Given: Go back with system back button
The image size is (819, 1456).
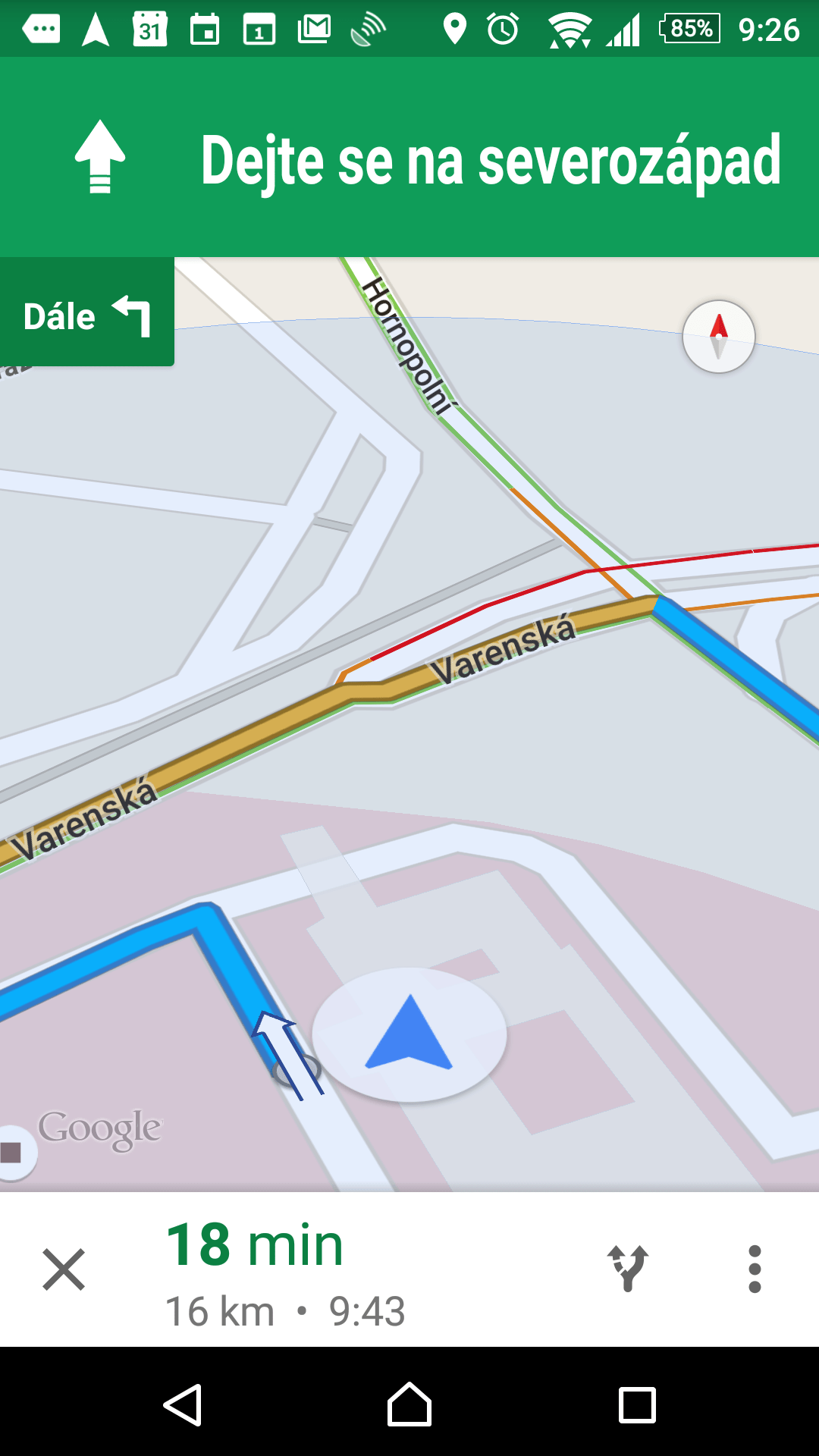Looking at the screenshot, I should click(x=183, y=1404).
